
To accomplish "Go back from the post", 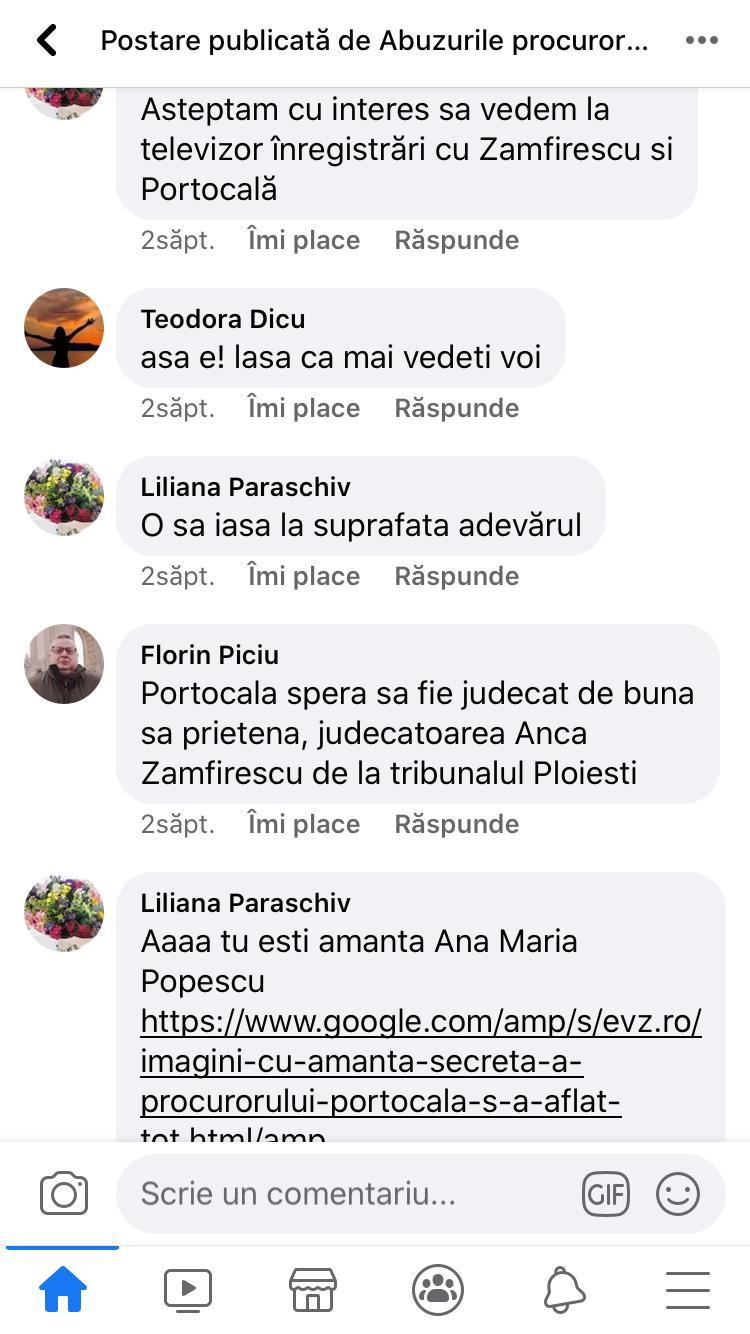I will [x=47, y=41].
